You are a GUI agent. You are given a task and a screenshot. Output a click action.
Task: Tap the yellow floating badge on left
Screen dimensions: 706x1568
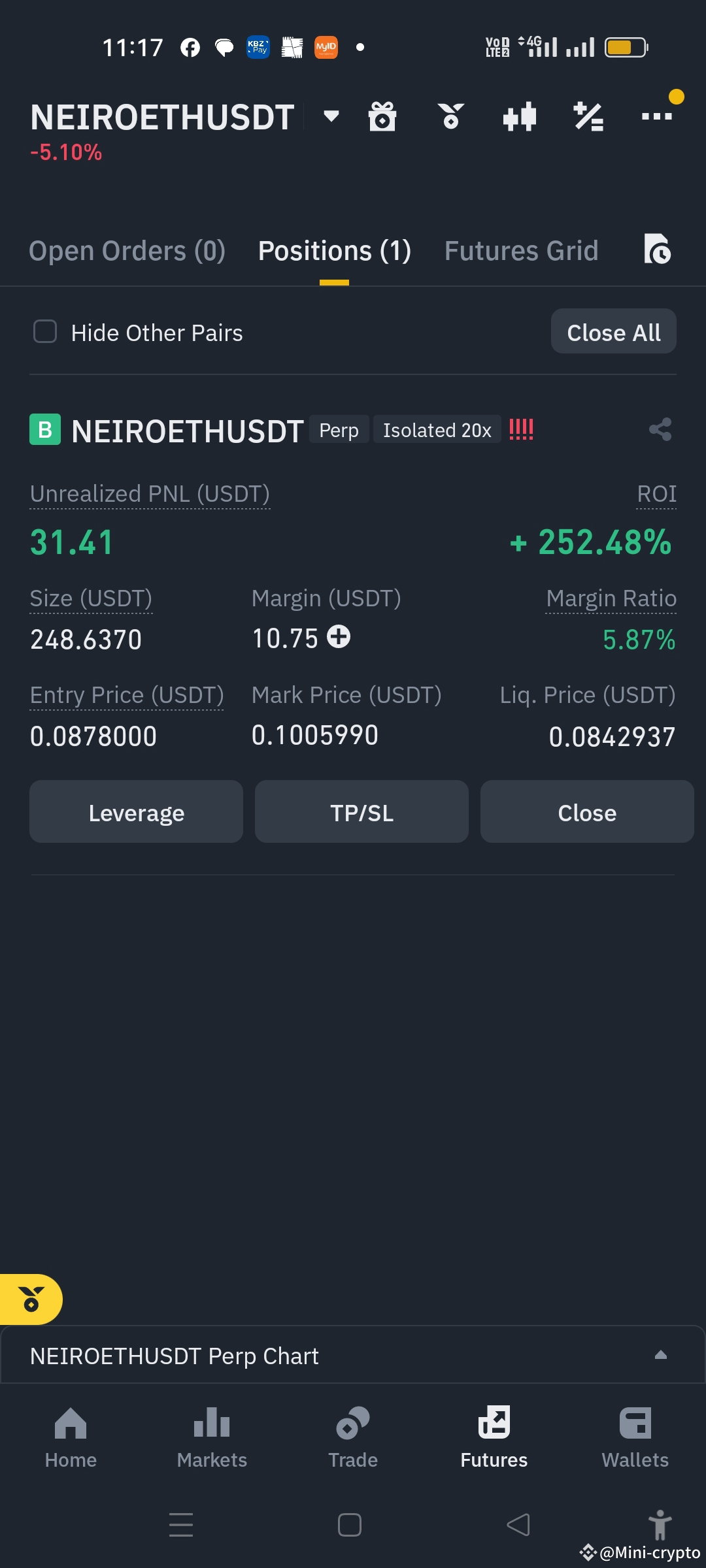click(31, 1299)
